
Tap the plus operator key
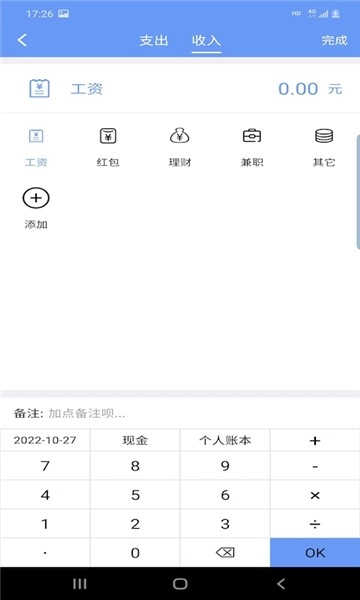point(315,440)
